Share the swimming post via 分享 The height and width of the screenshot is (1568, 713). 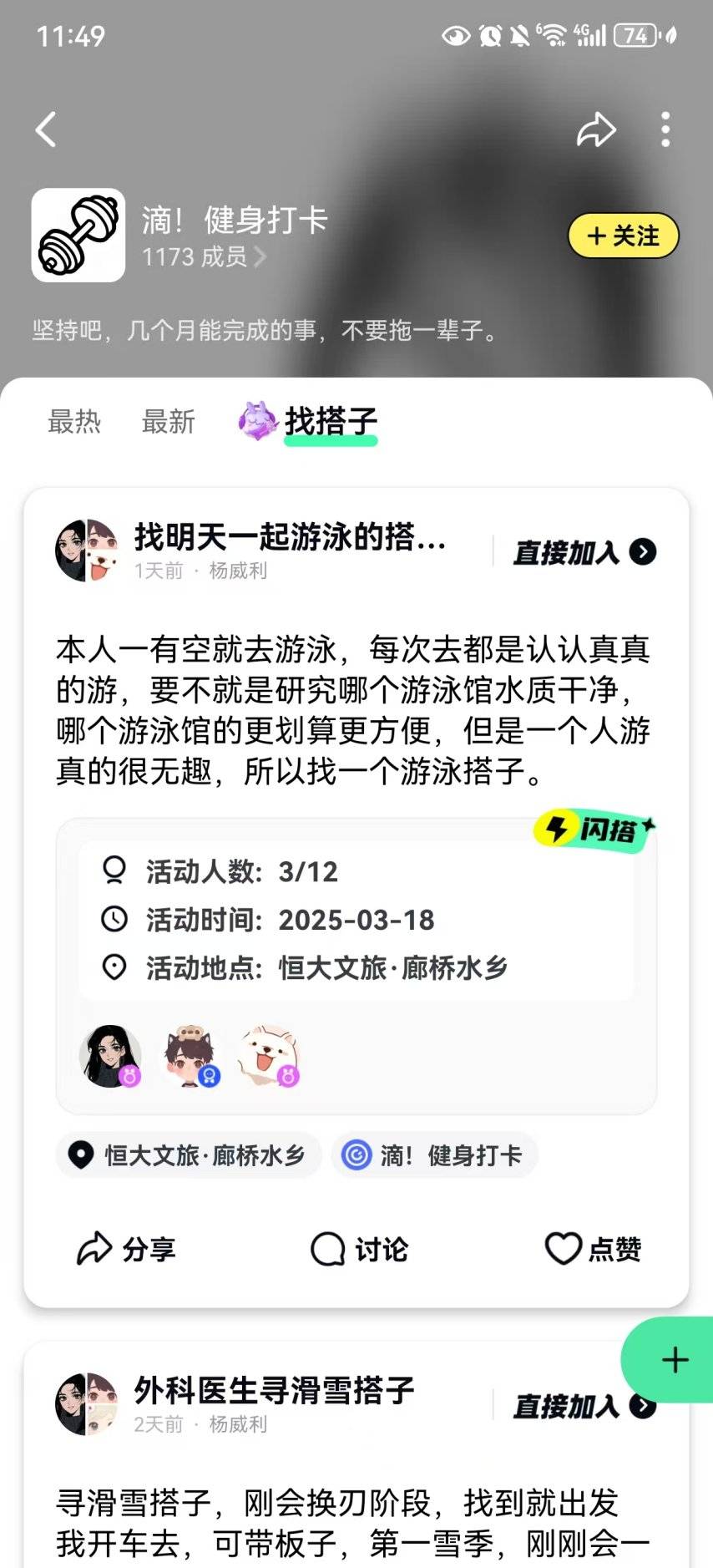126,1249
